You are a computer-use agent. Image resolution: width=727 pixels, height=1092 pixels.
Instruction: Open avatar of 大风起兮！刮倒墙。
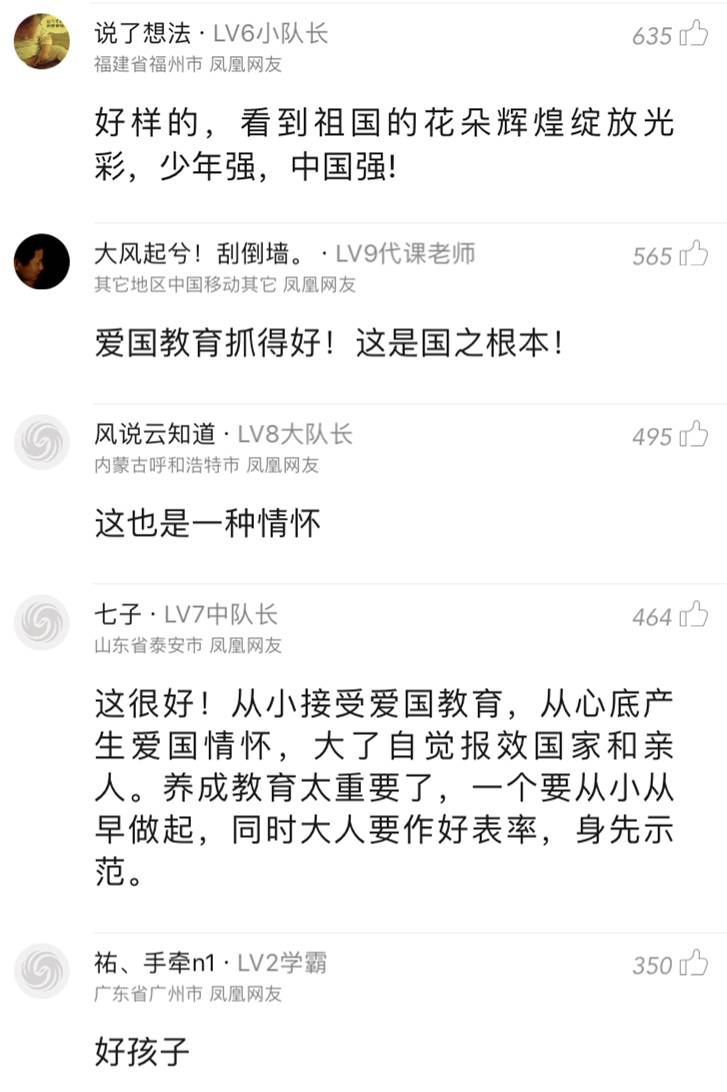pos(42,262)
